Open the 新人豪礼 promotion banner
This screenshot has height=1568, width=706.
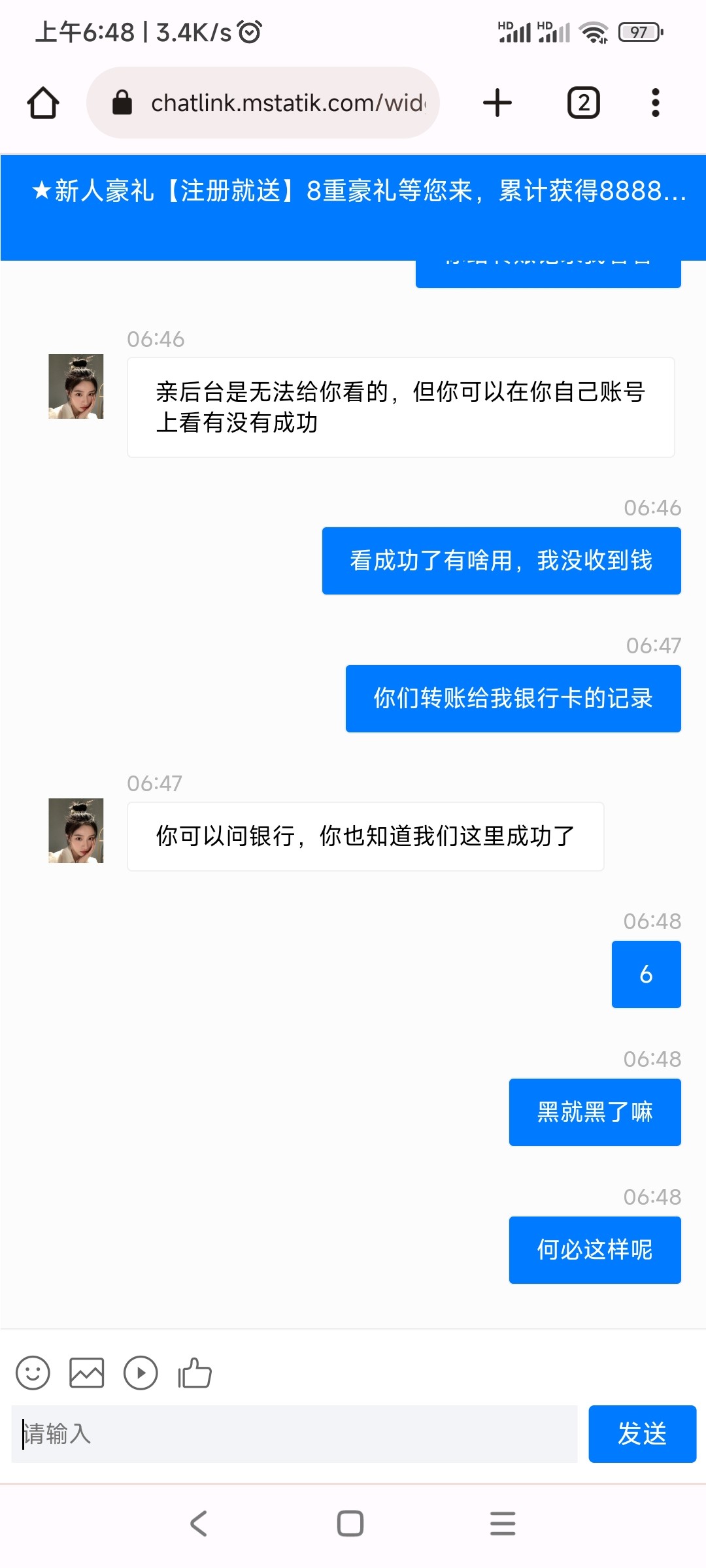click(x=353, y=191)
